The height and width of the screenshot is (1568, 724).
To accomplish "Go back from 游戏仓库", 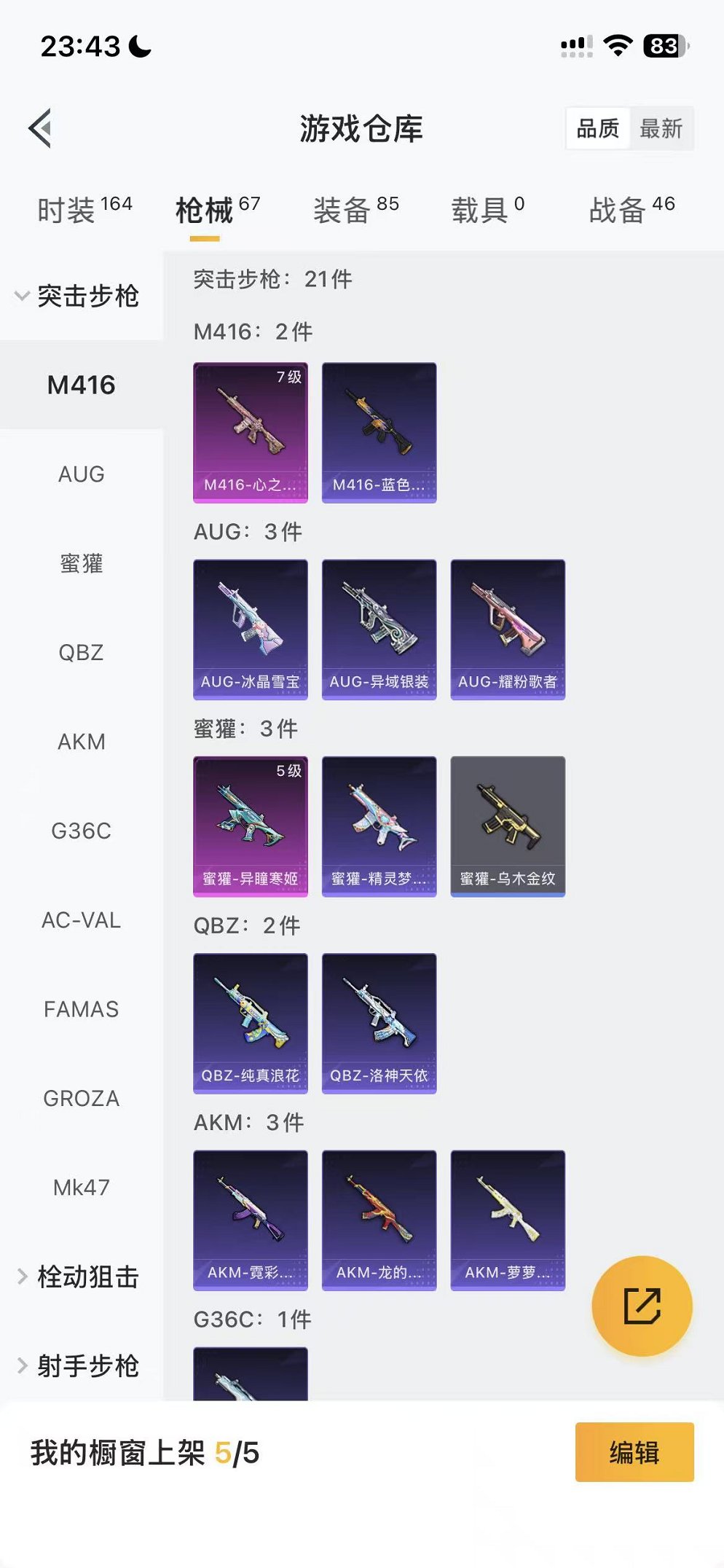I will tap(42, 128).
